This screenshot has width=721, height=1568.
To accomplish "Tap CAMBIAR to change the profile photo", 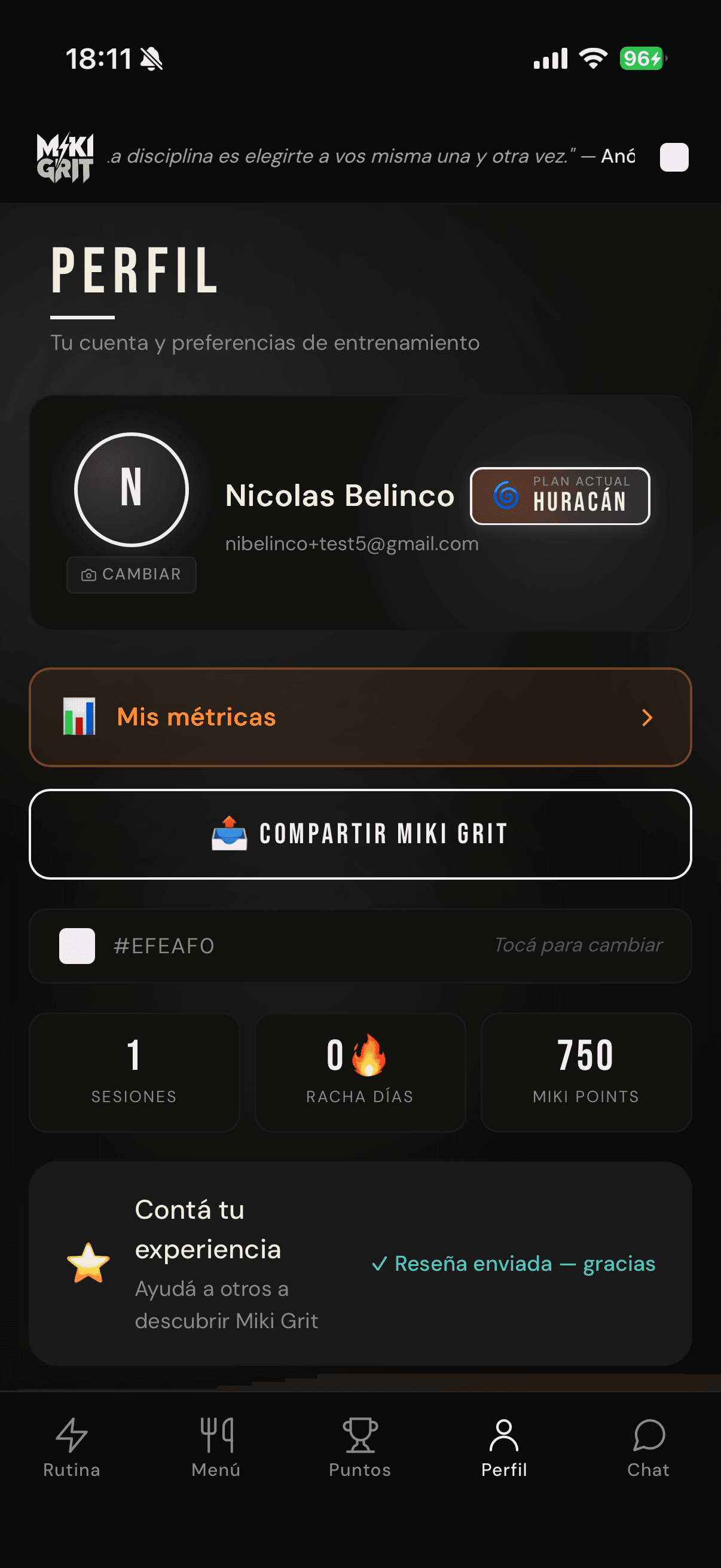I will coord(132,574).
